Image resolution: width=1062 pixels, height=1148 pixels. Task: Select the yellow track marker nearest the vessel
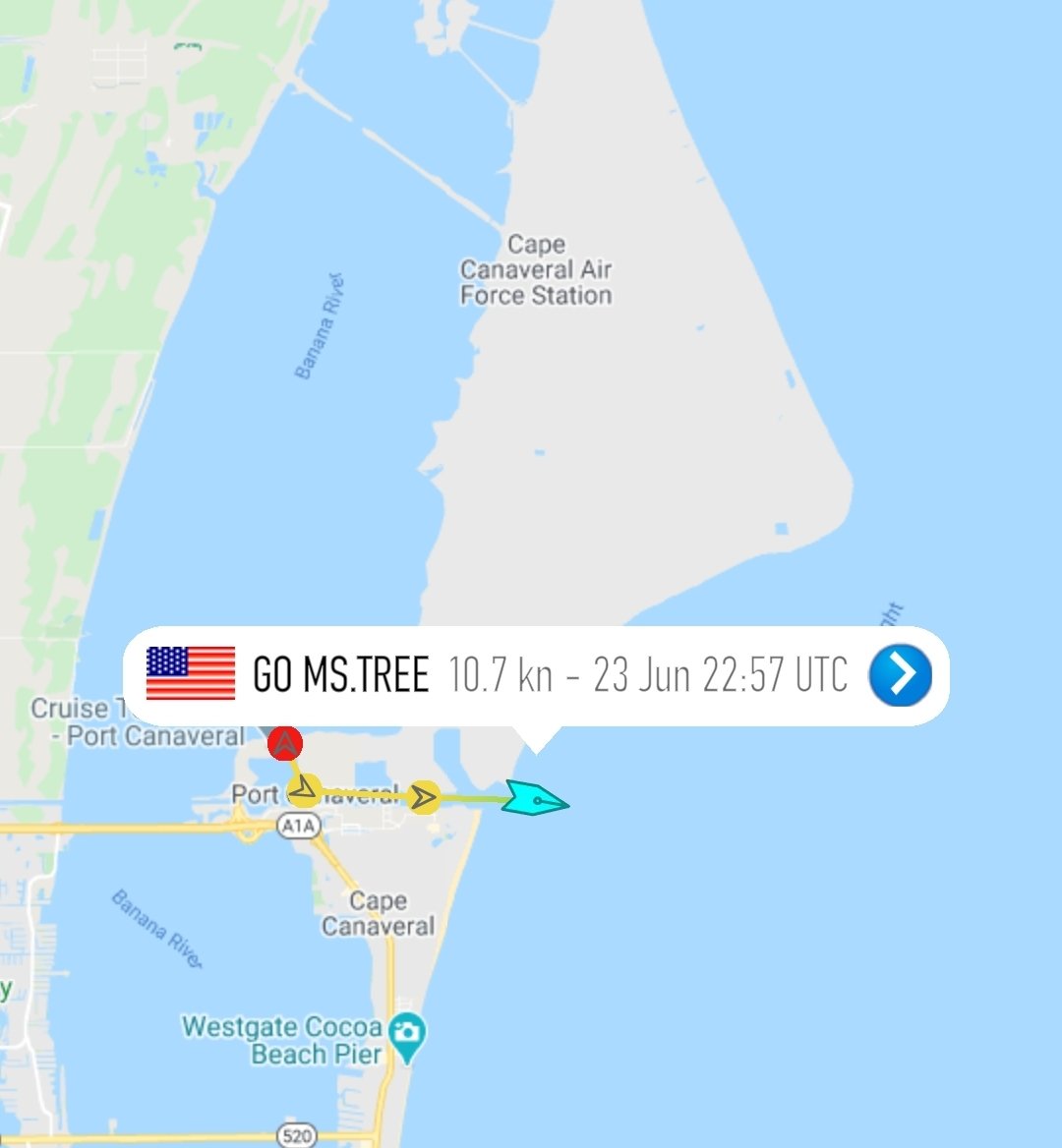click(424, 796)
